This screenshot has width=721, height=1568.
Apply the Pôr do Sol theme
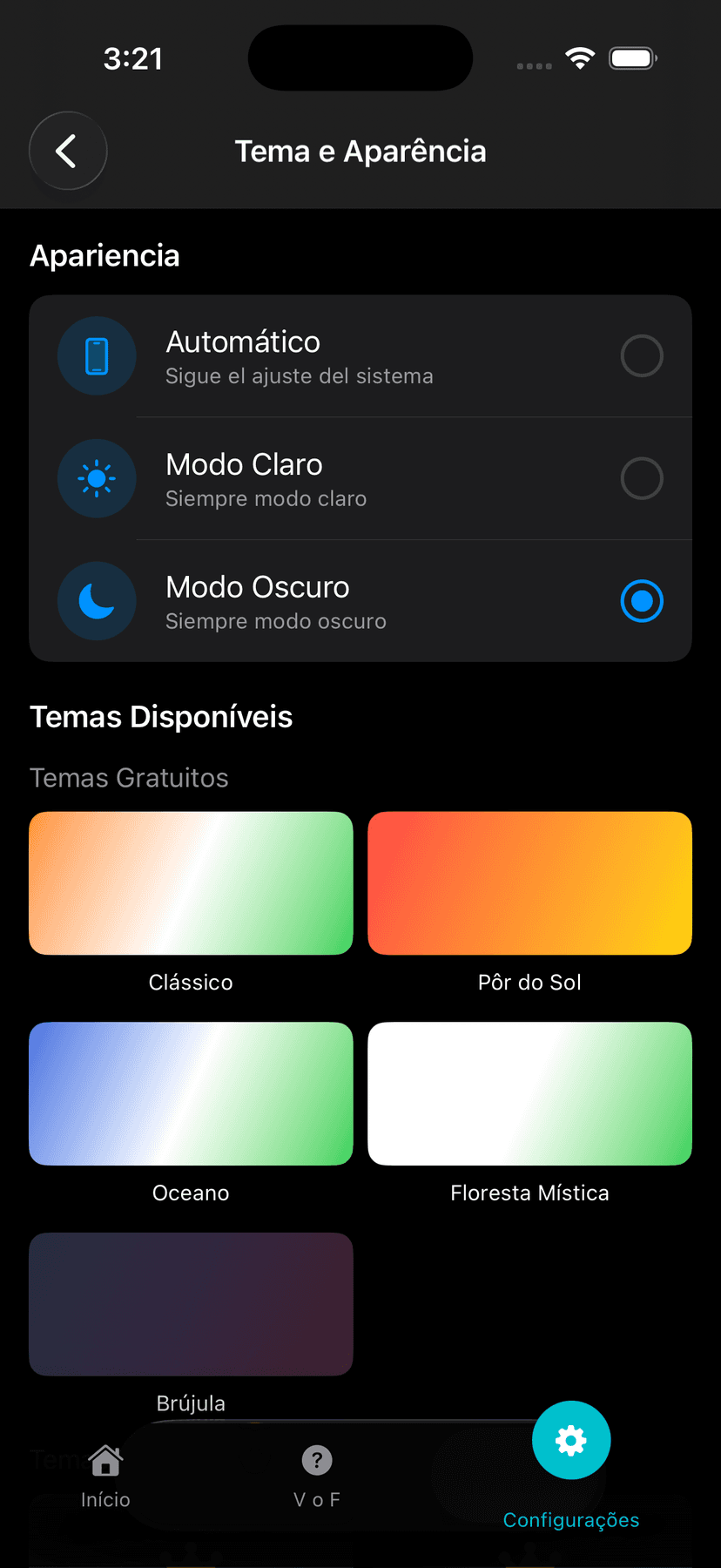(529, 883)
